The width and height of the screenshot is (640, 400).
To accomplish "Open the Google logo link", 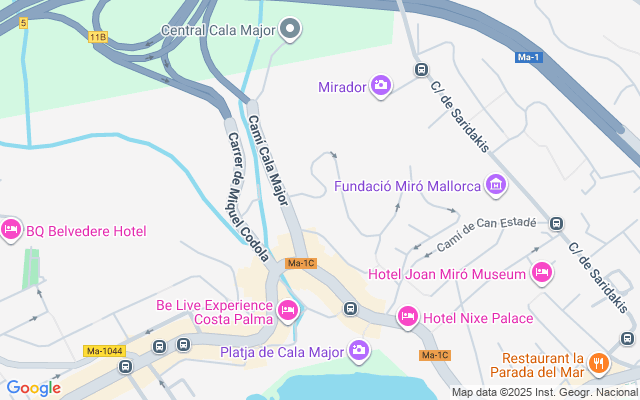I will (33, 388).
